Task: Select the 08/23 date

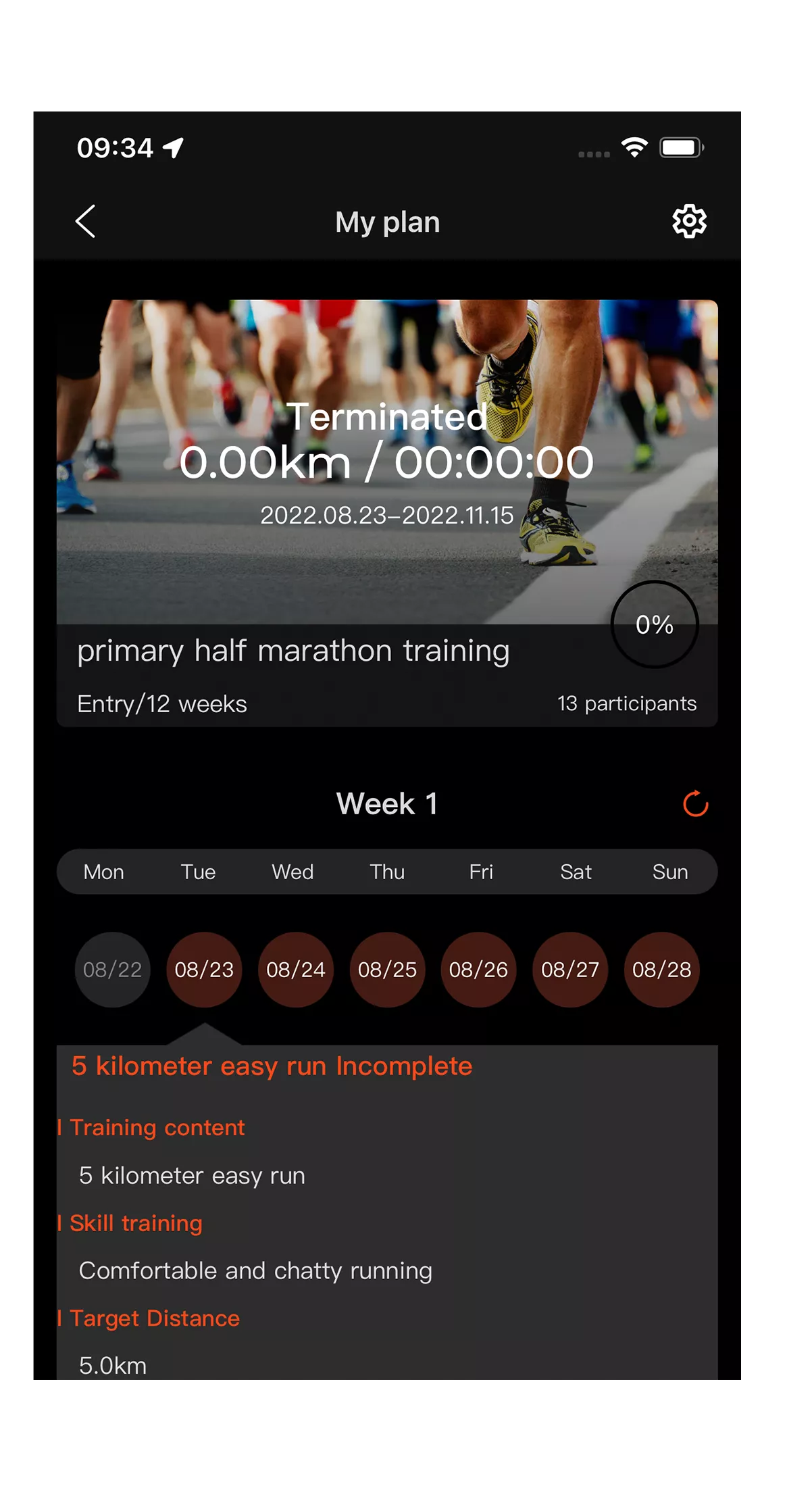Action: pyautogui.click(x=204, y=970)
